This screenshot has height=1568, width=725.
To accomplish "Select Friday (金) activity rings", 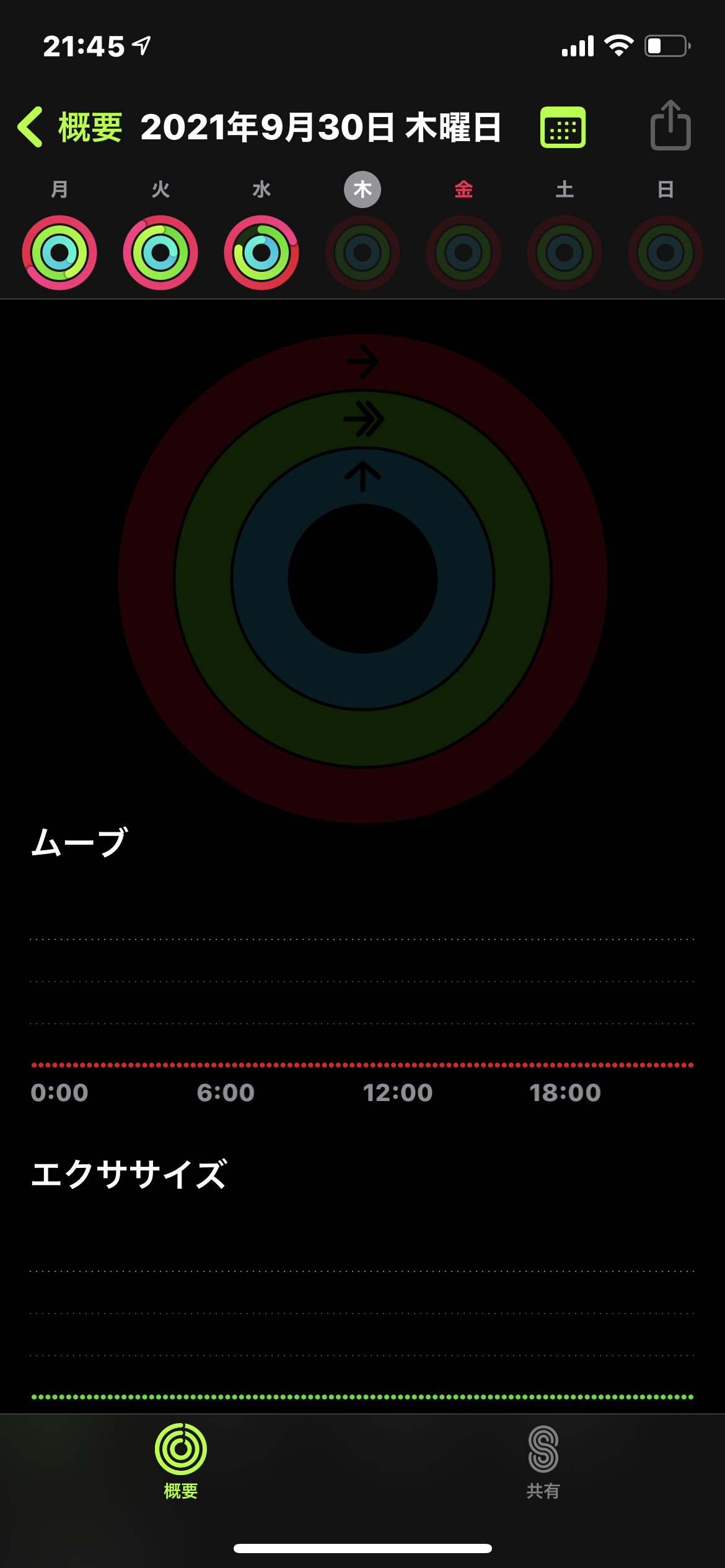I will 464,252.
